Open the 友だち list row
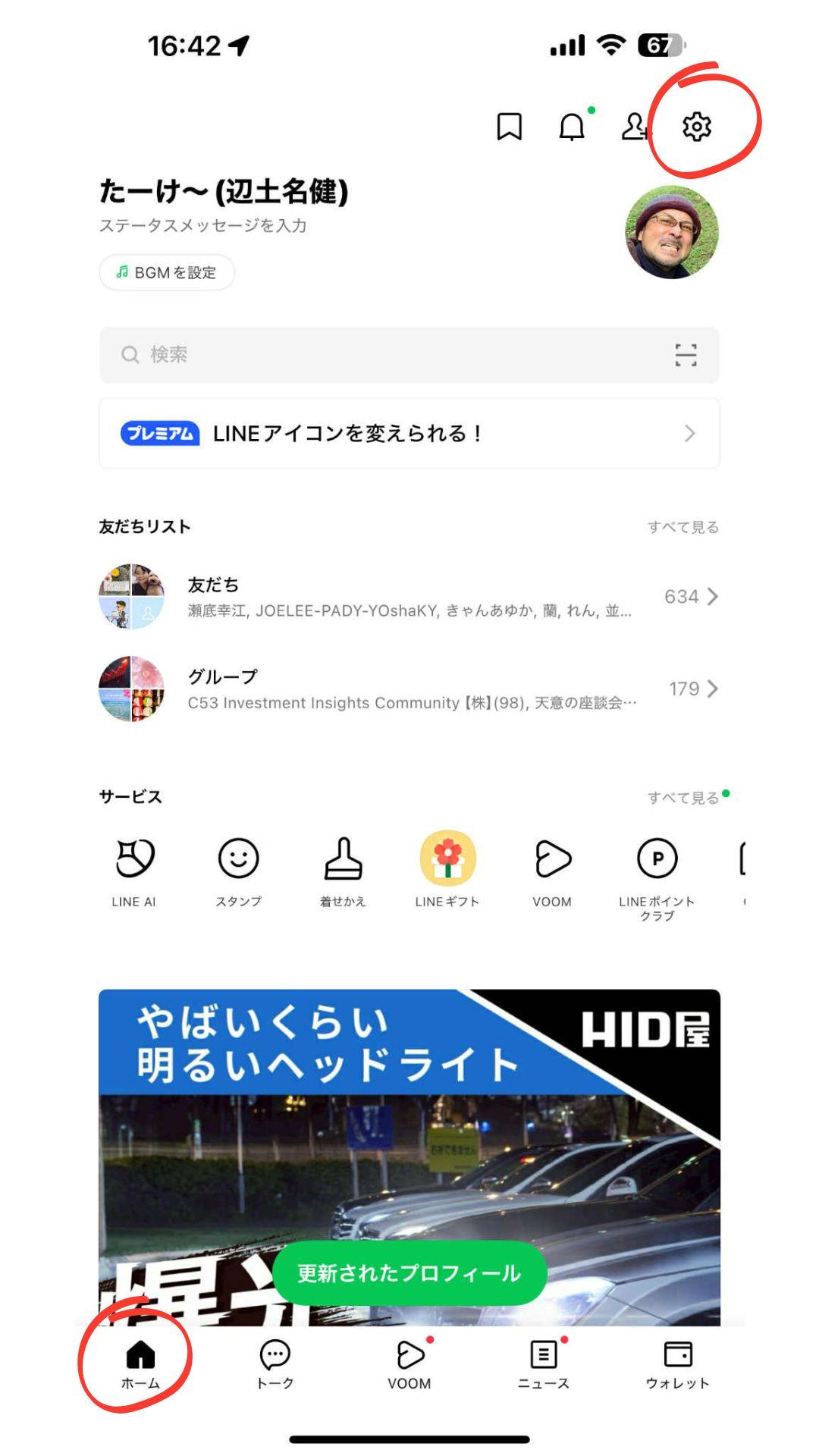The image size is (819, 1456). 409,597
